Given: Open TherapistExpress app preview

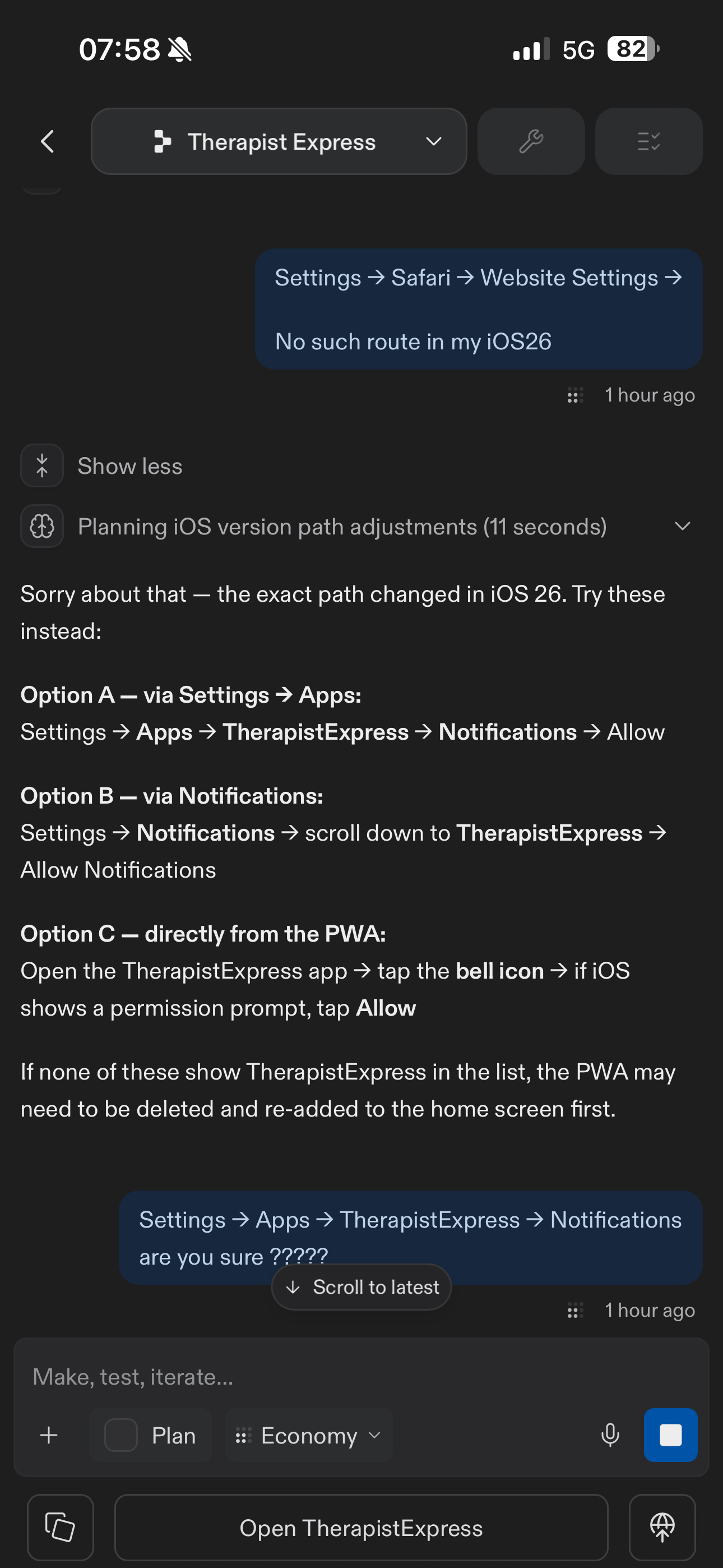Looking at the screenshot, I should click(x=361, y=1527).
